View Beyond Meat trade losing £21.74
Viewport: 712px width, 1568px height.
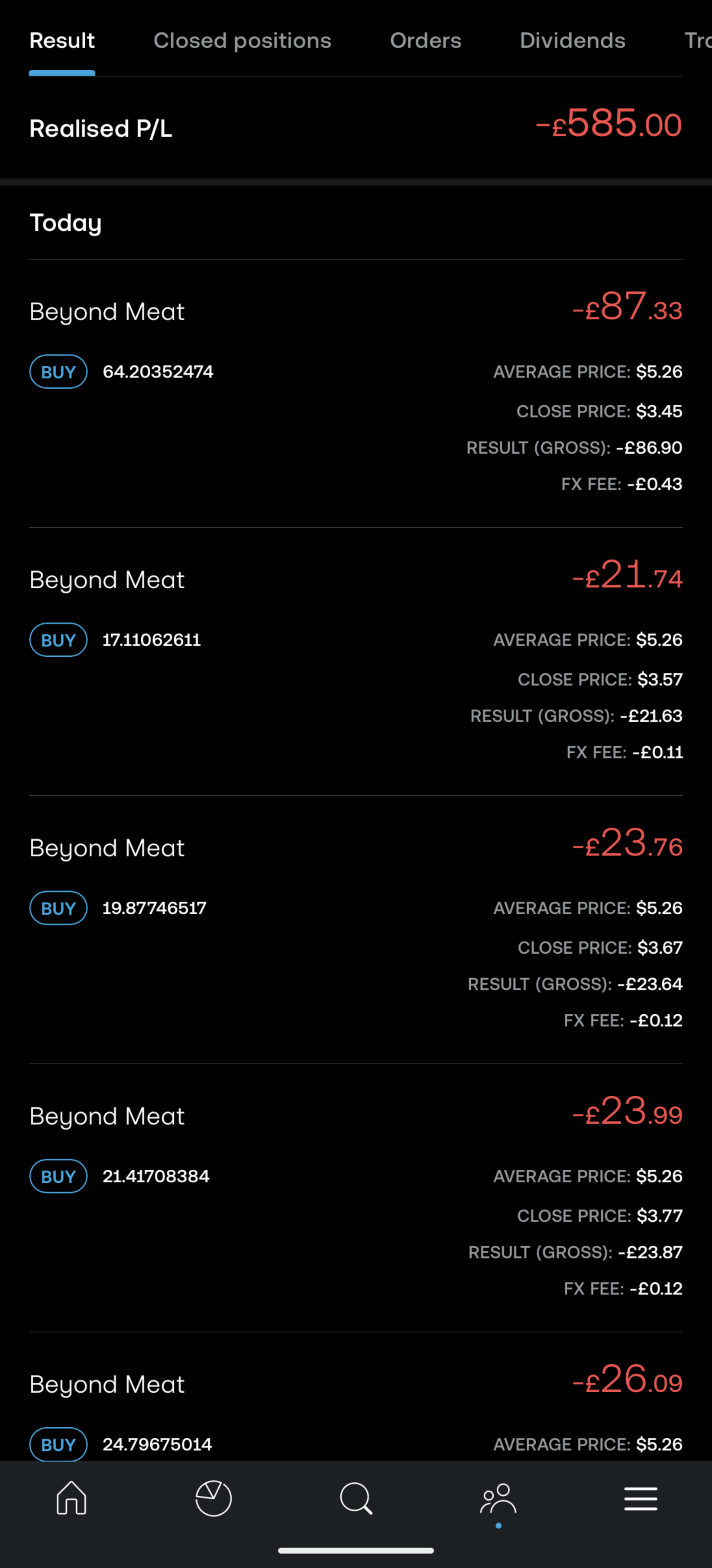[x=356, y=661]
